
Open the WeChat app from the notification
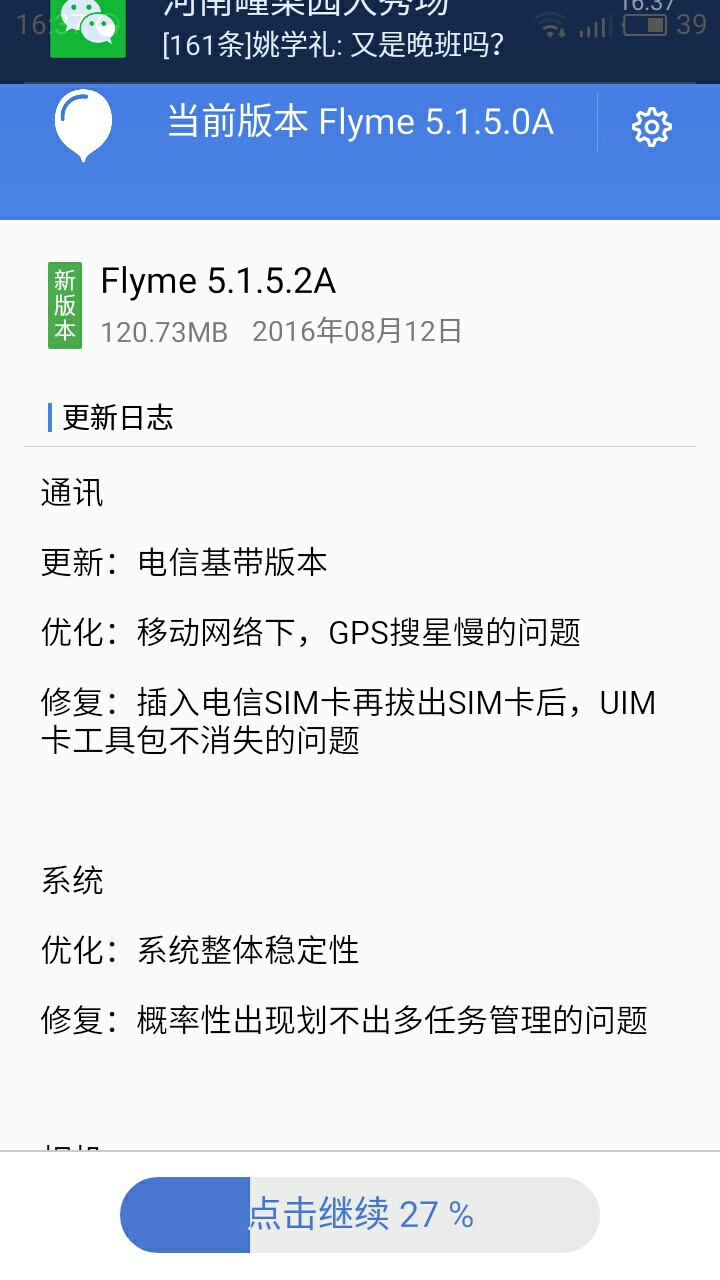[87, 30]
